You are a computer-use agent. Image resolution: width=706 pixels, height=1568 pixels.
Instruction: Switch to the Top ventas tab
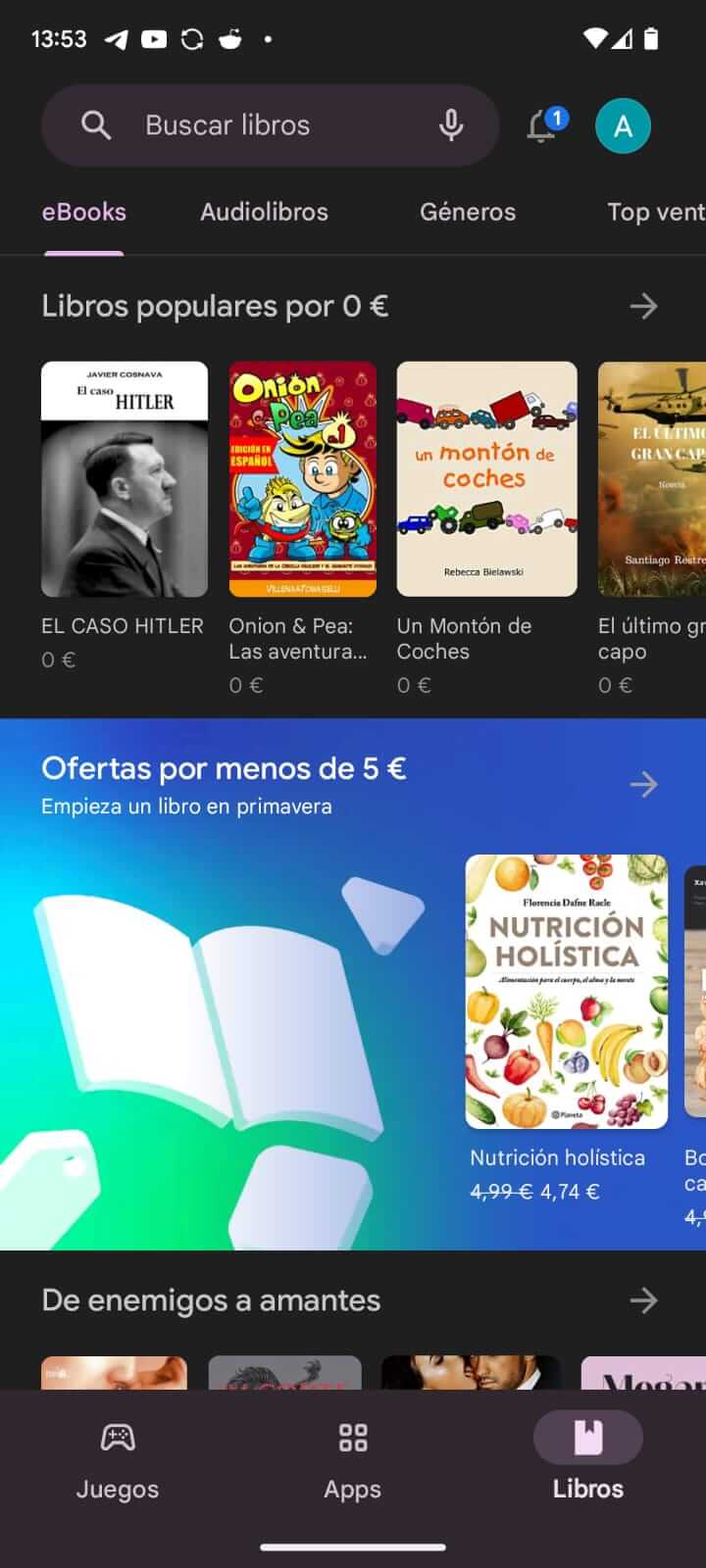(x=655, y=212)
